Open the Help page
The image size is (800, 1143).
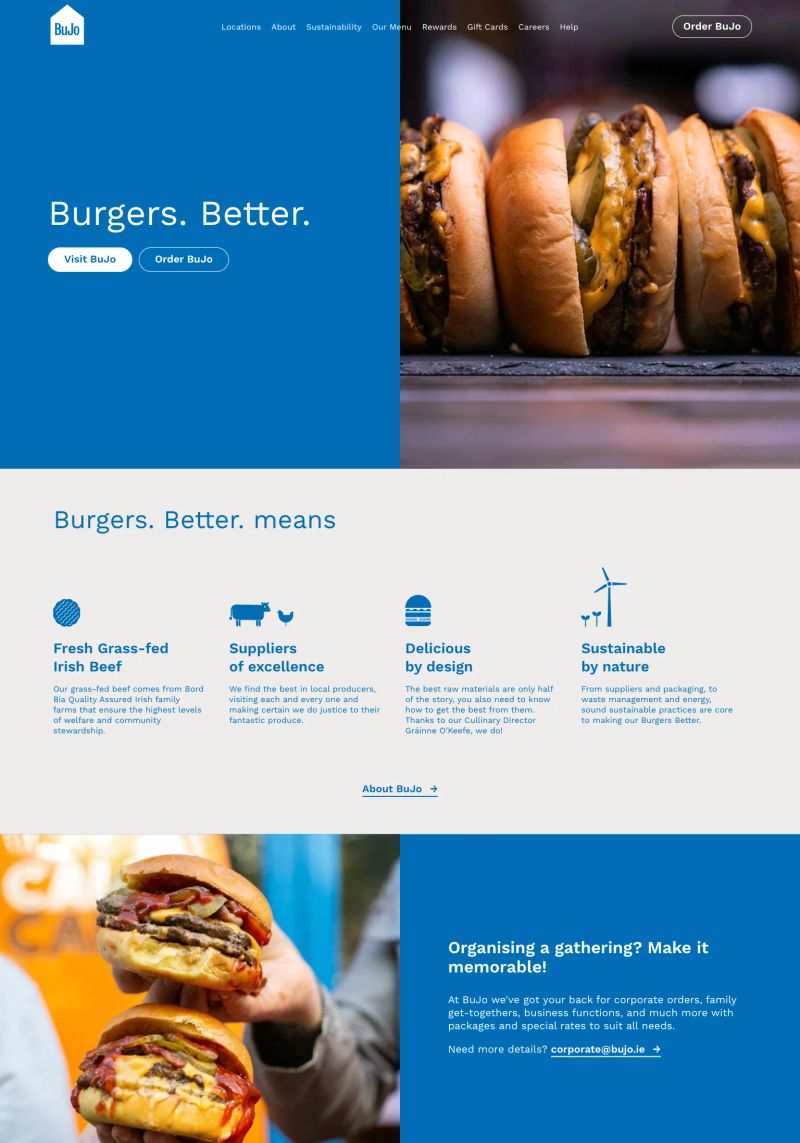pos(569,27)
